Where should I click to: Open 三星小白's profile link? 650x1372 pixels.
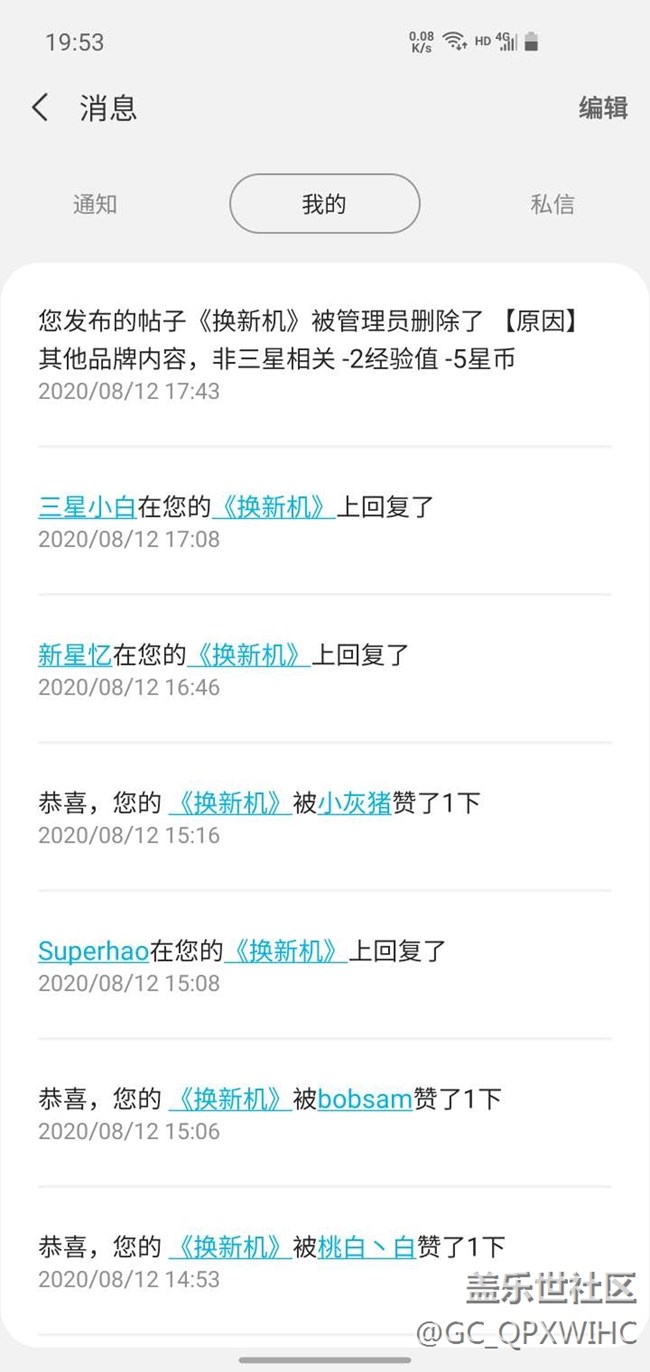point(87,507)
